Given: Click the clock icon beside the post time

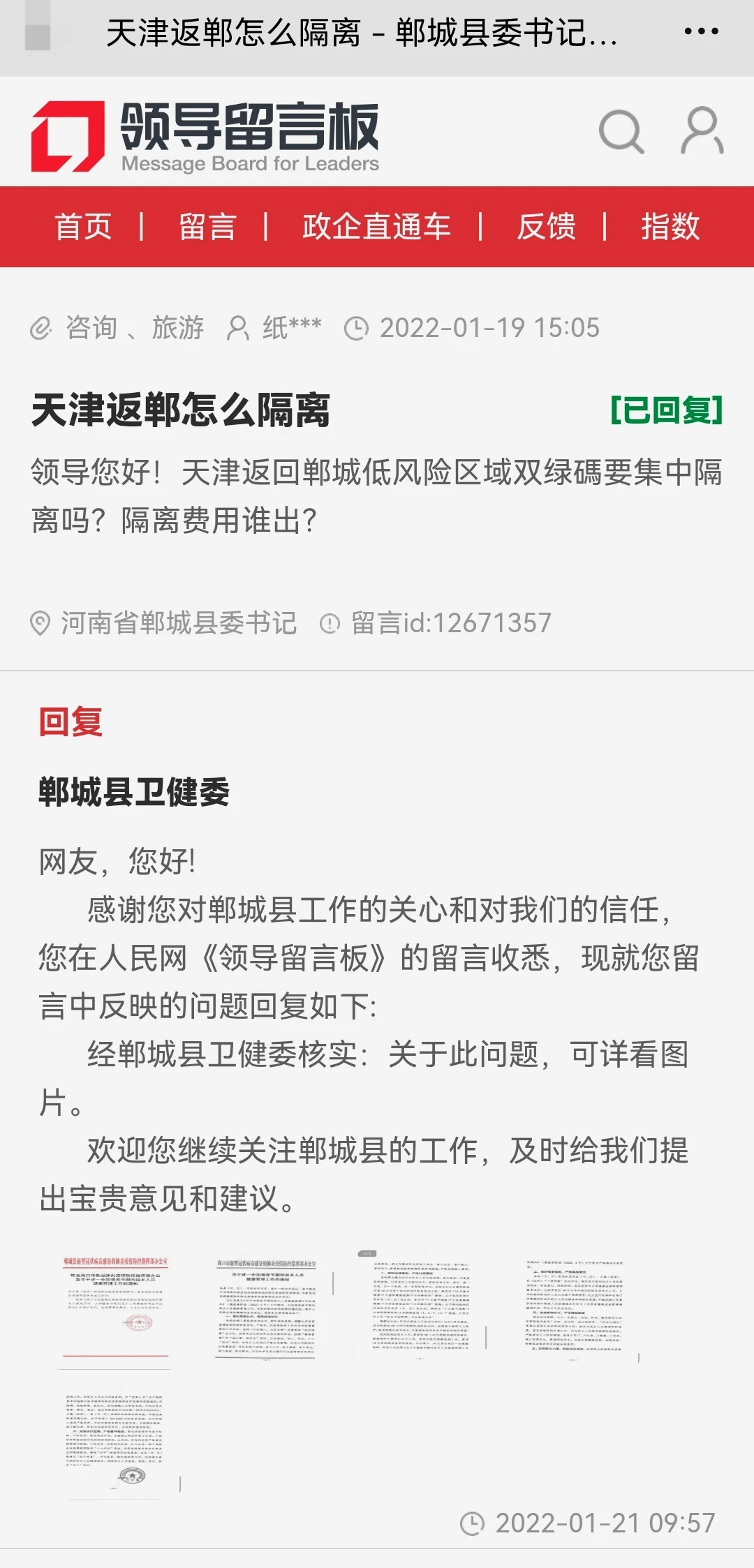Looking at the screenshot, I should coord(357,328).
